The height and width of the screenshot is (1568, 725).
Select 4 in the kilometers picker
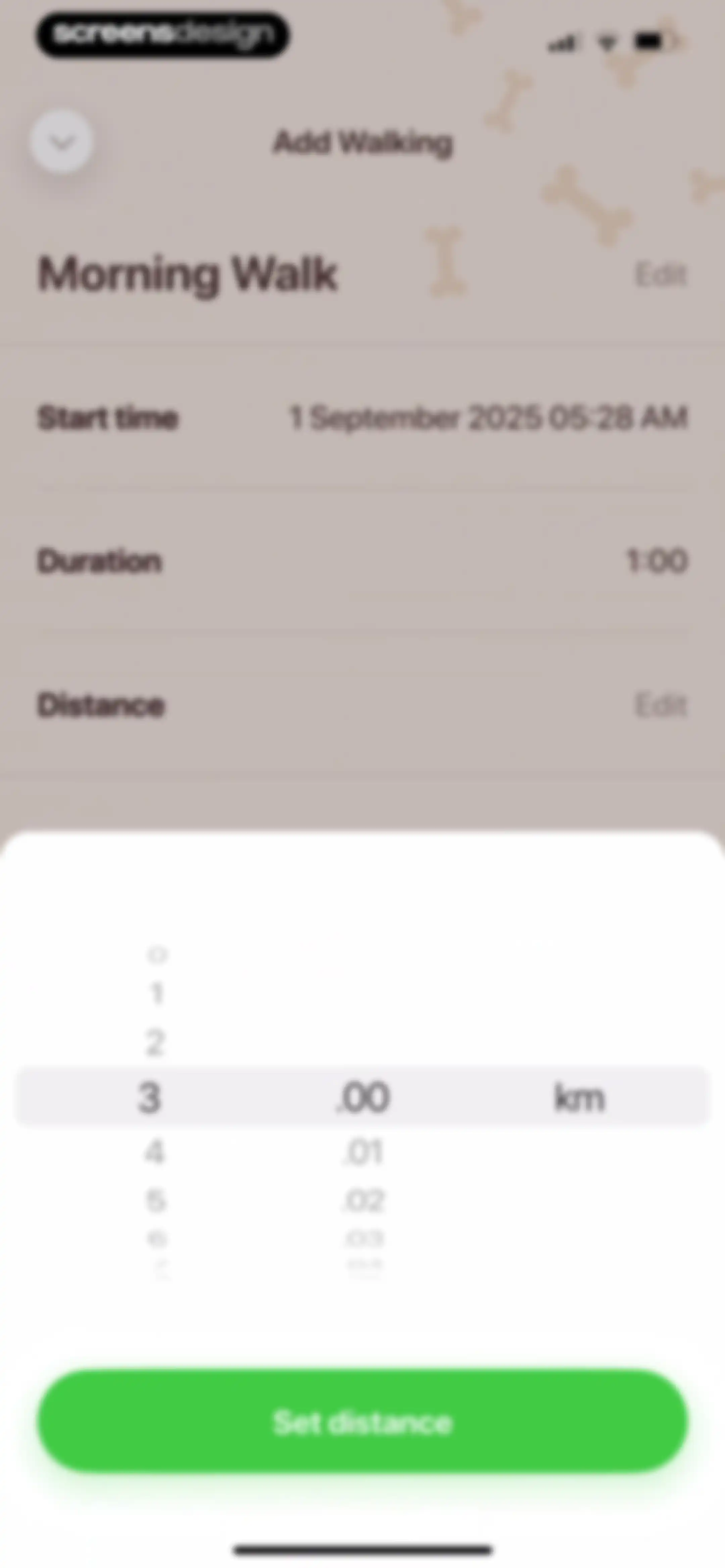(155, 1152)
